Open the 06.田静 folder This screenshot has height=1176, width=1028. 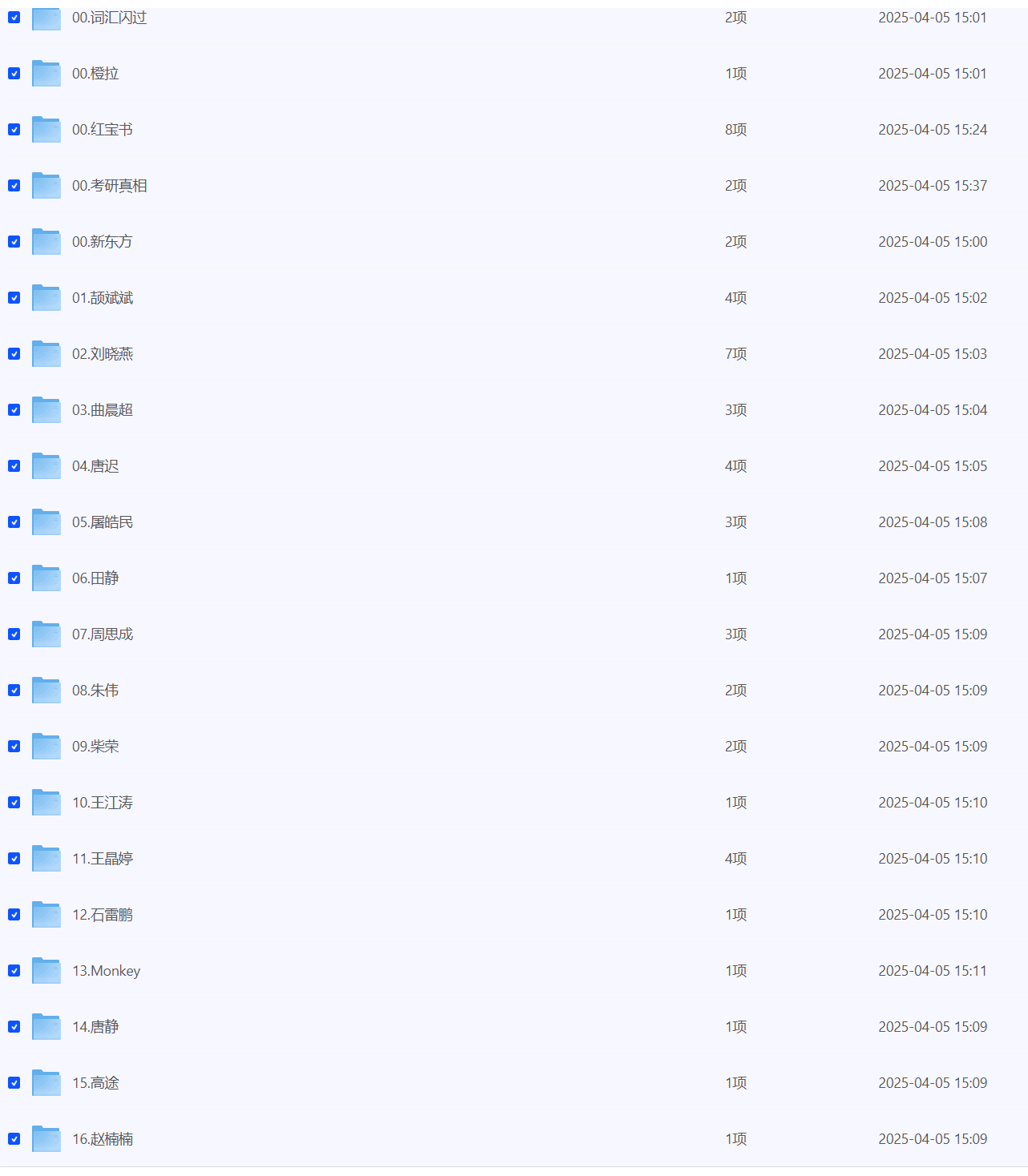pyautogui.click(x=95, y=578)
